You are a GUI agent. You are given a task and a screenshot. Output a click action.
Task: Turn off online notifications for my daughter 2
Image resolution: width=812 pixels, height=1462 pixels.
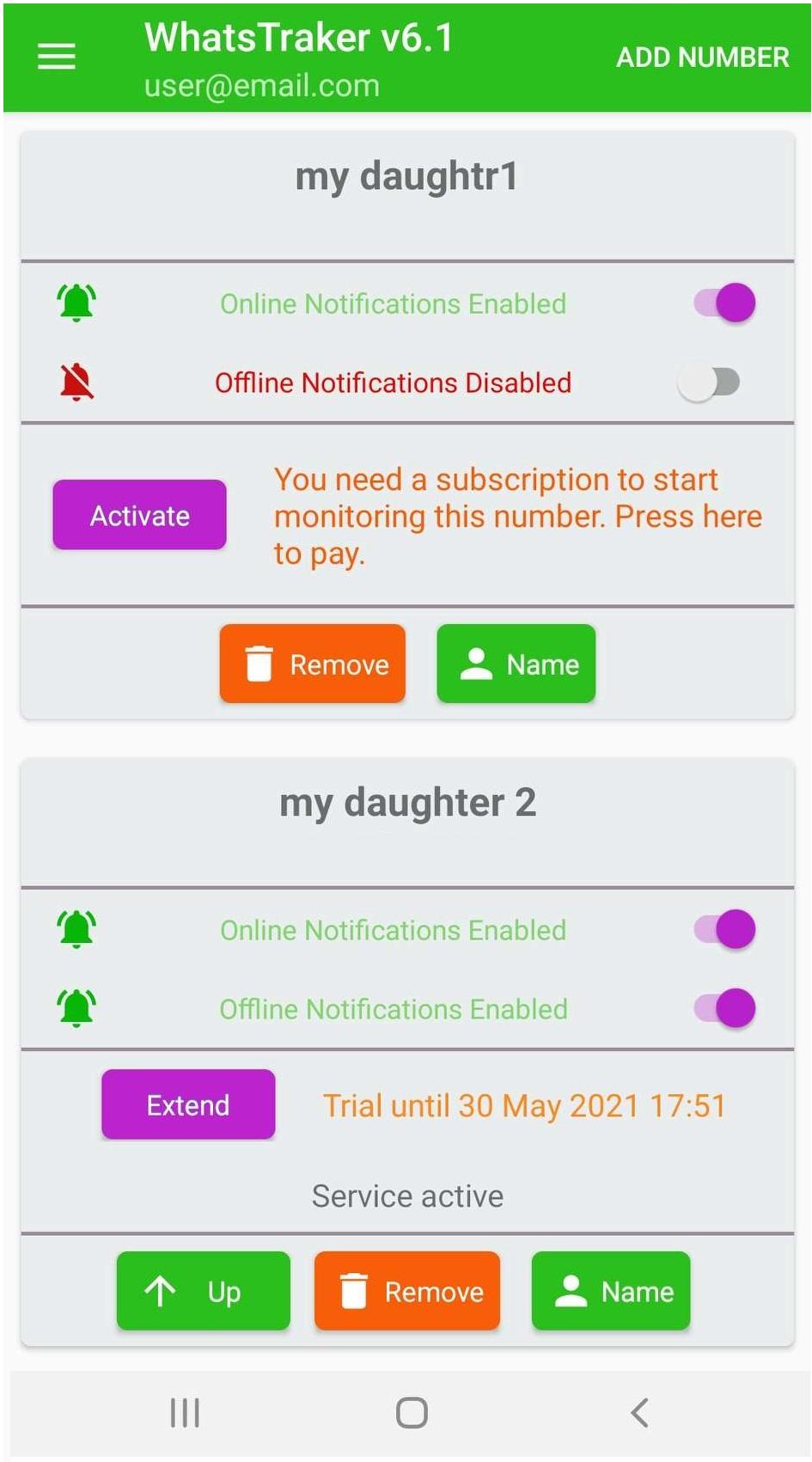(725, 929)
